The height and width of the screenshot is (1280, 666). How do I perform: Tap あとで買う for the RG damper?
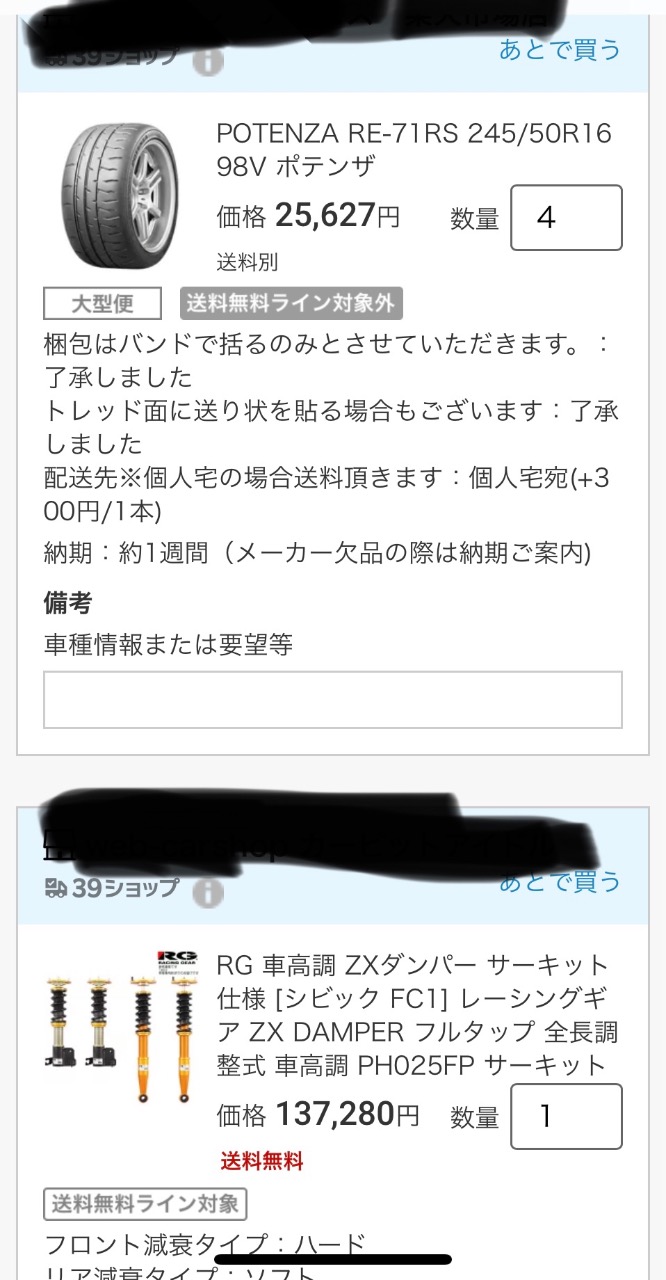click(560, 881)
